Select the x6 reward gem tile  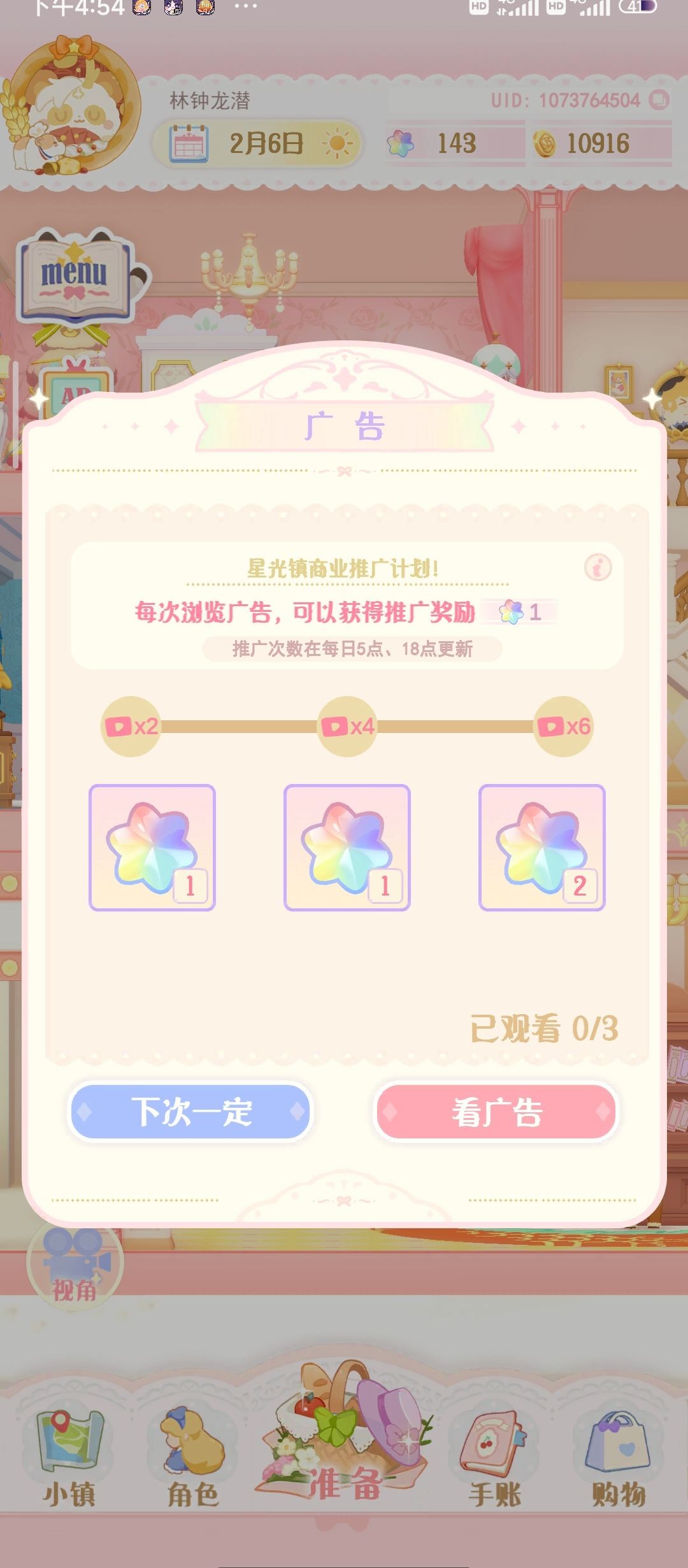click(541, 847)
